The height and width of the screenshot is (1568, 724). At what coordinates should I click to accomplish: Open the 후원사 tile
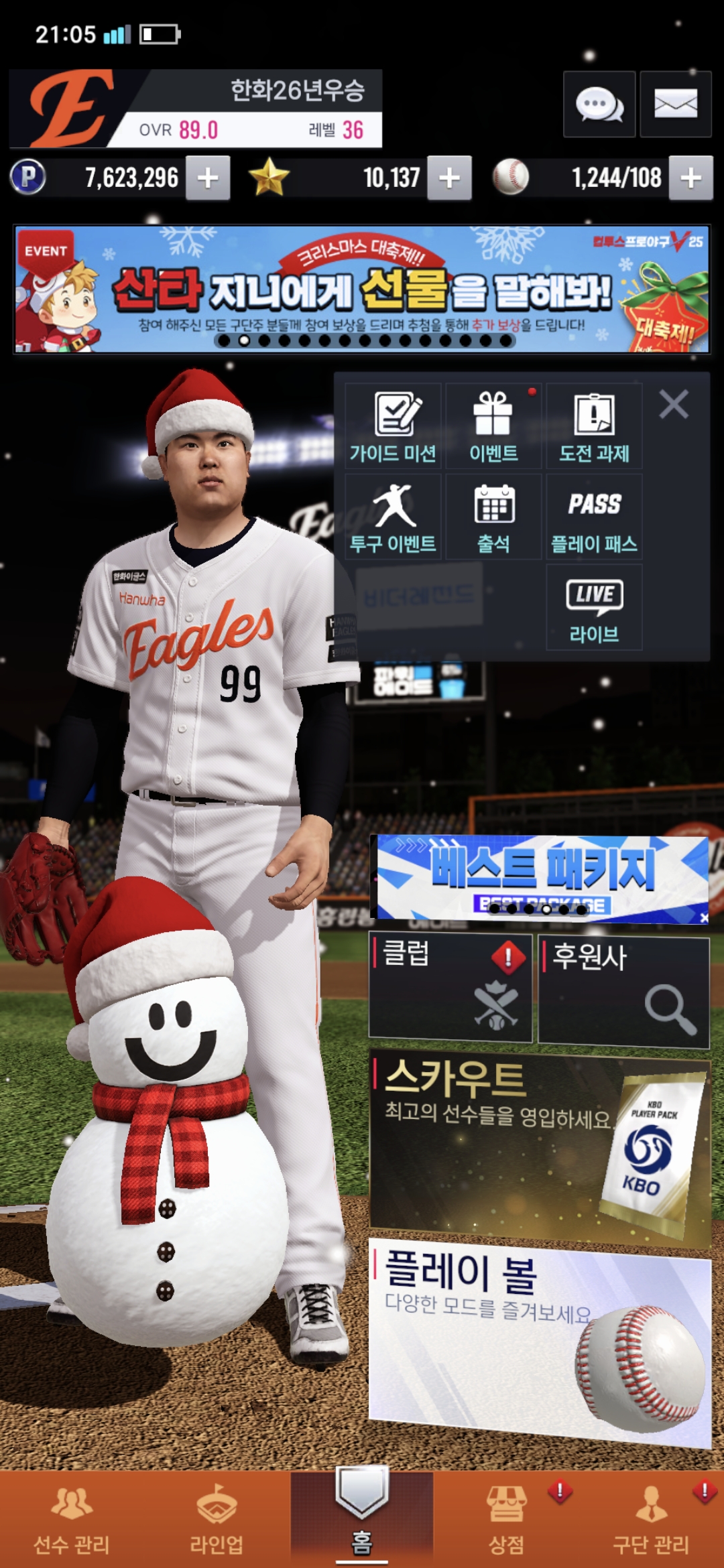tap(623, 992)
